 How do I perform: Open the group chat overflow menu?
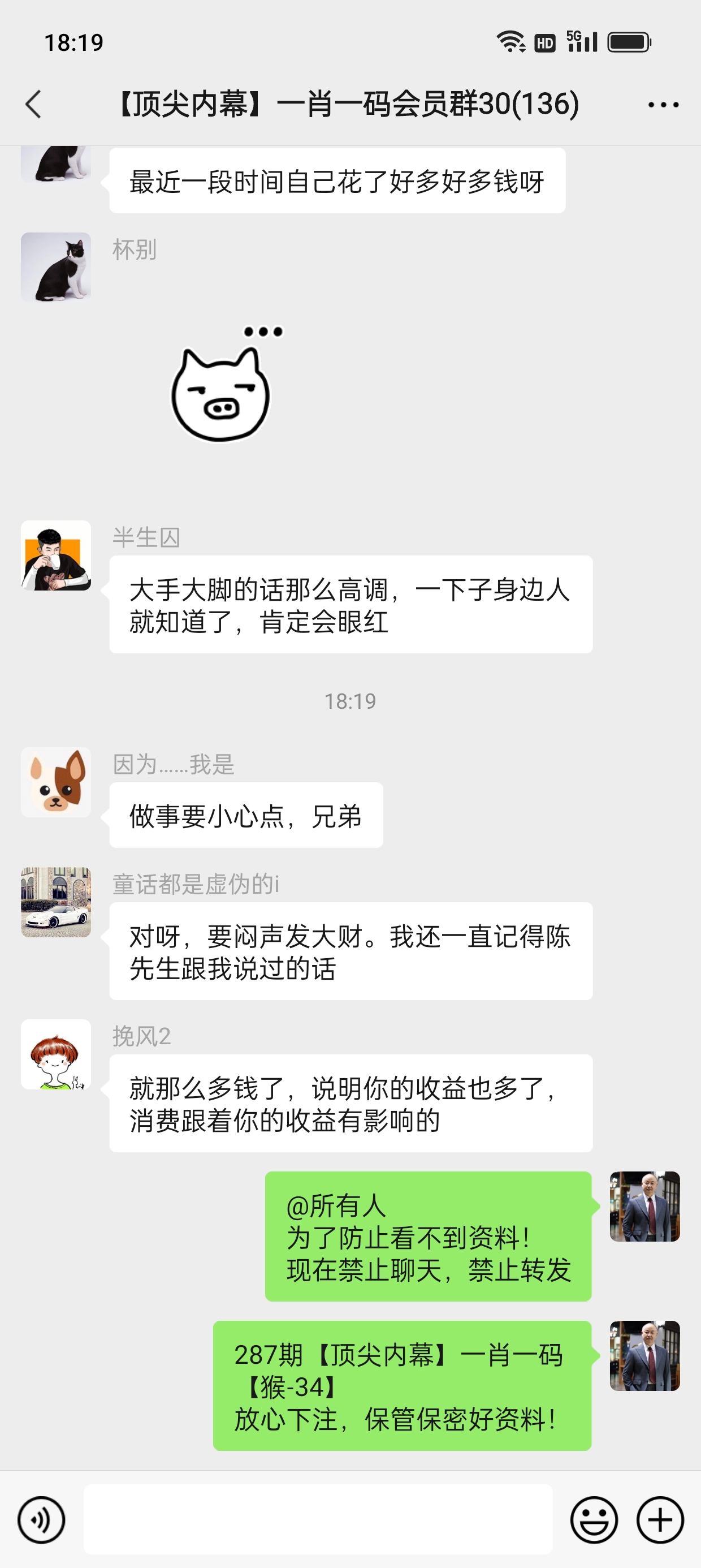[x=663, y=105]
